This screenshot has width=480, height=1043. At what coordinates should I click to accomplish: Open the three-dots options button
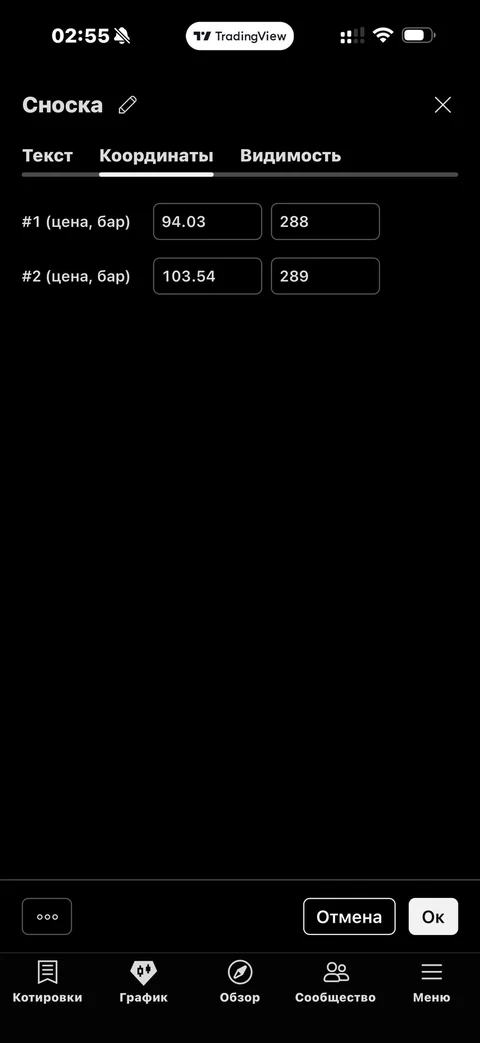(47, 917)
